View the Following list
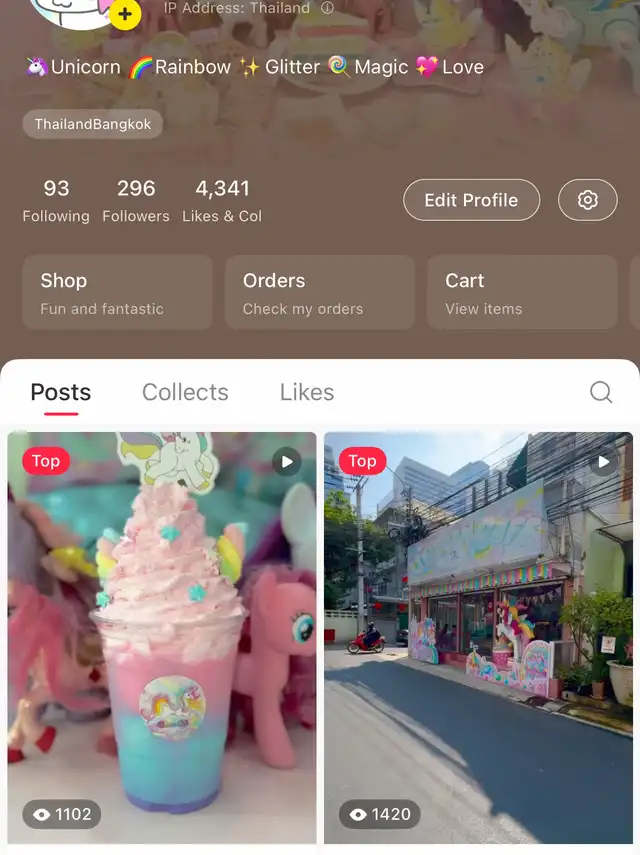 pos(56,200)
